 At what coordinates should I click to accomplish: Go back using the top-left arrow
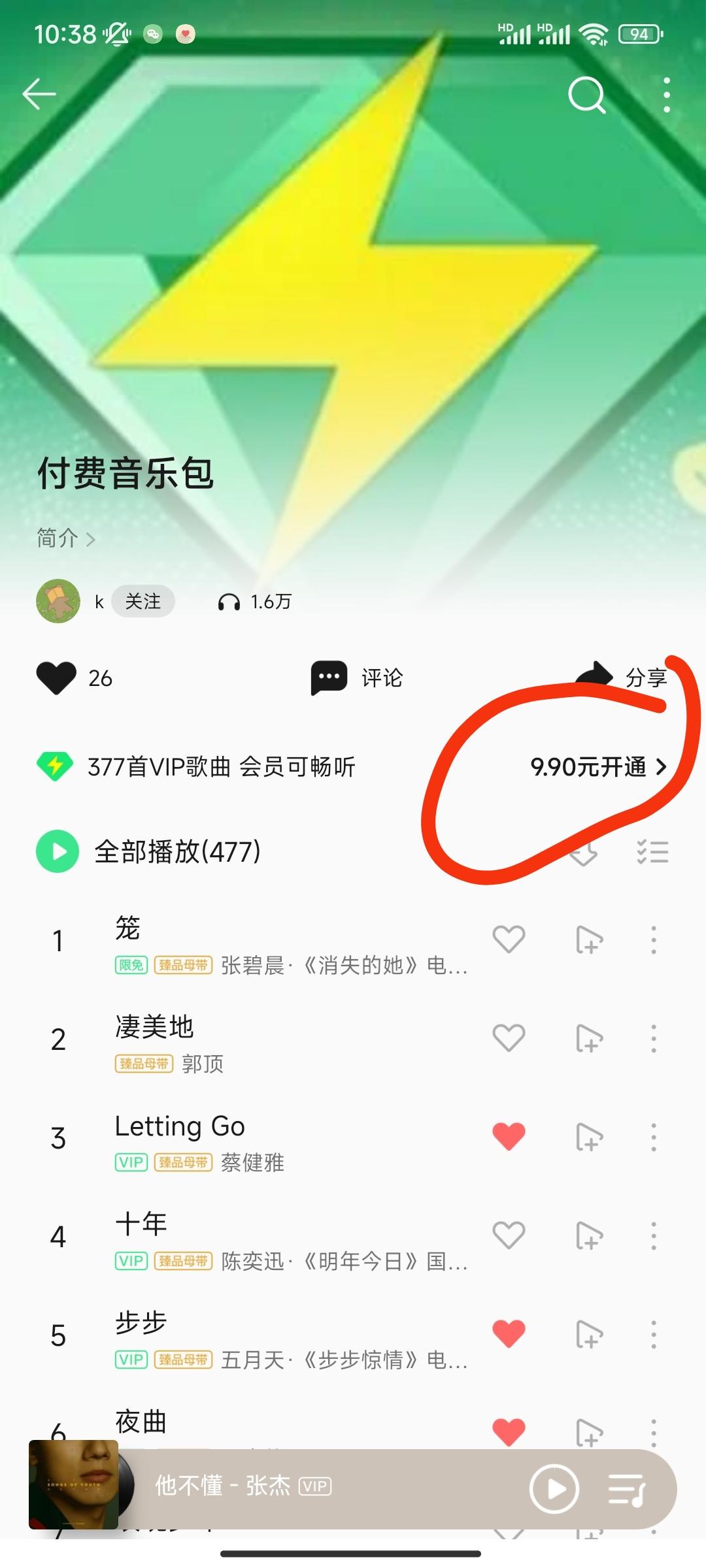tap(39, 95)
